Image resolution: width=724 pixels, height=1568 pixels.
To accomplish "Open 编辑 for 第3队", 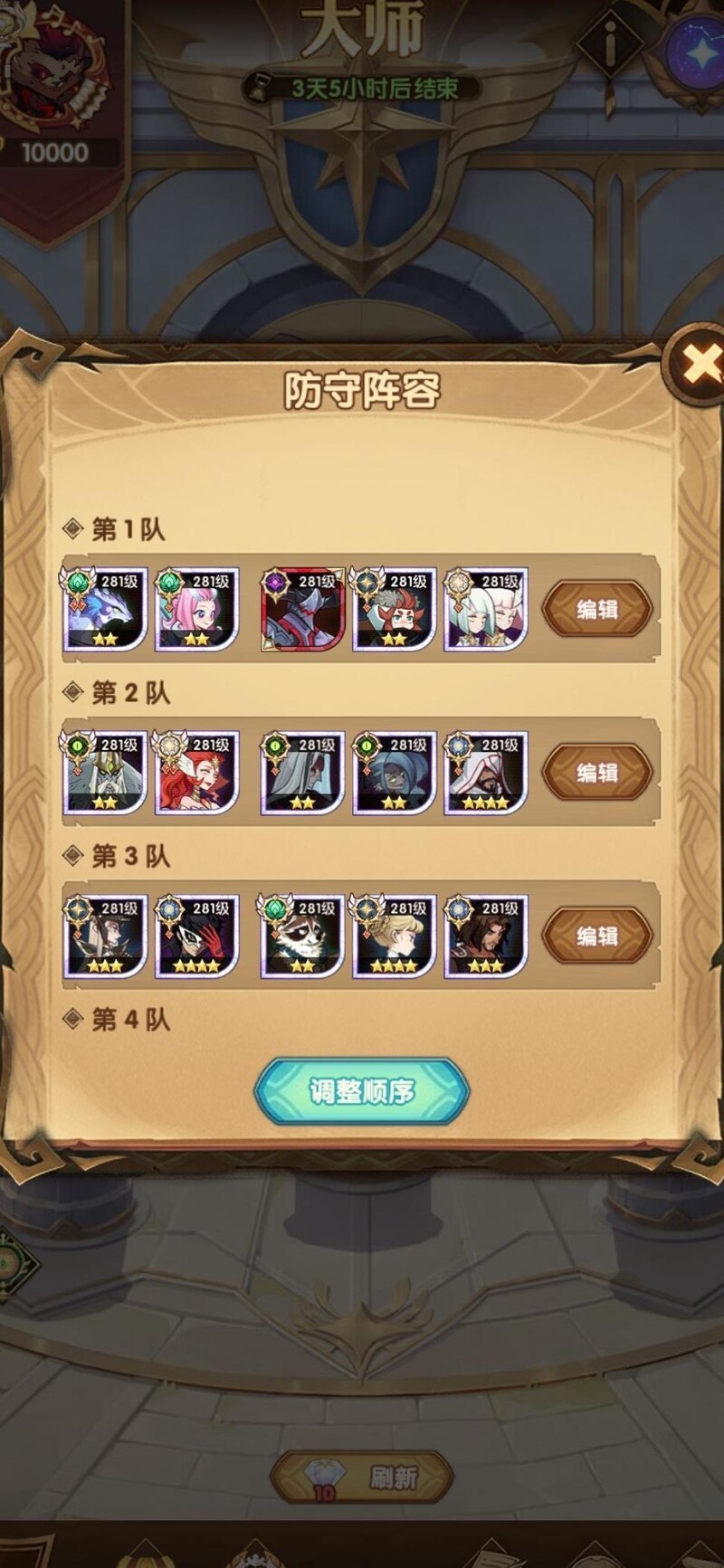I will pos(597,935).
